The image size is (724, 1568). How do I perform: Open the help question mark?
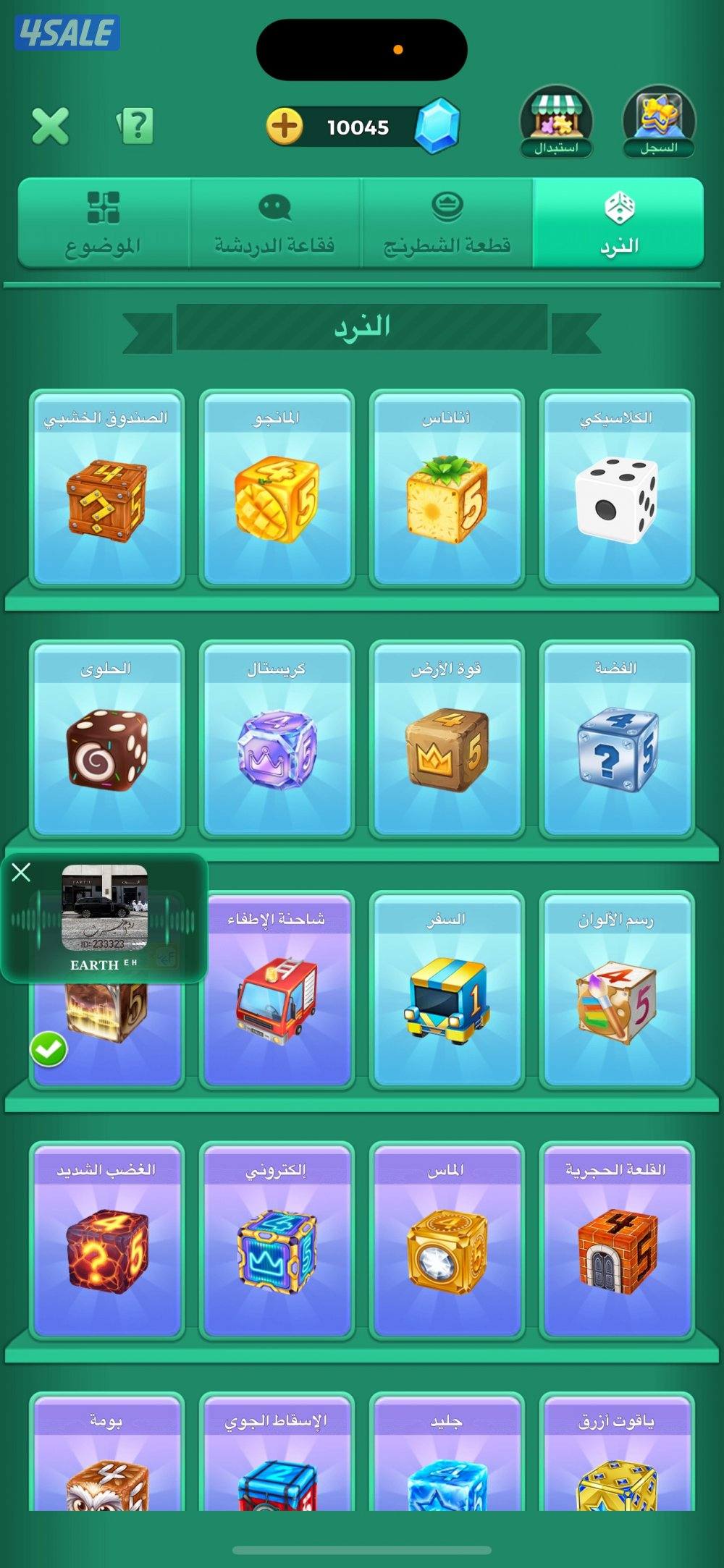136,126
